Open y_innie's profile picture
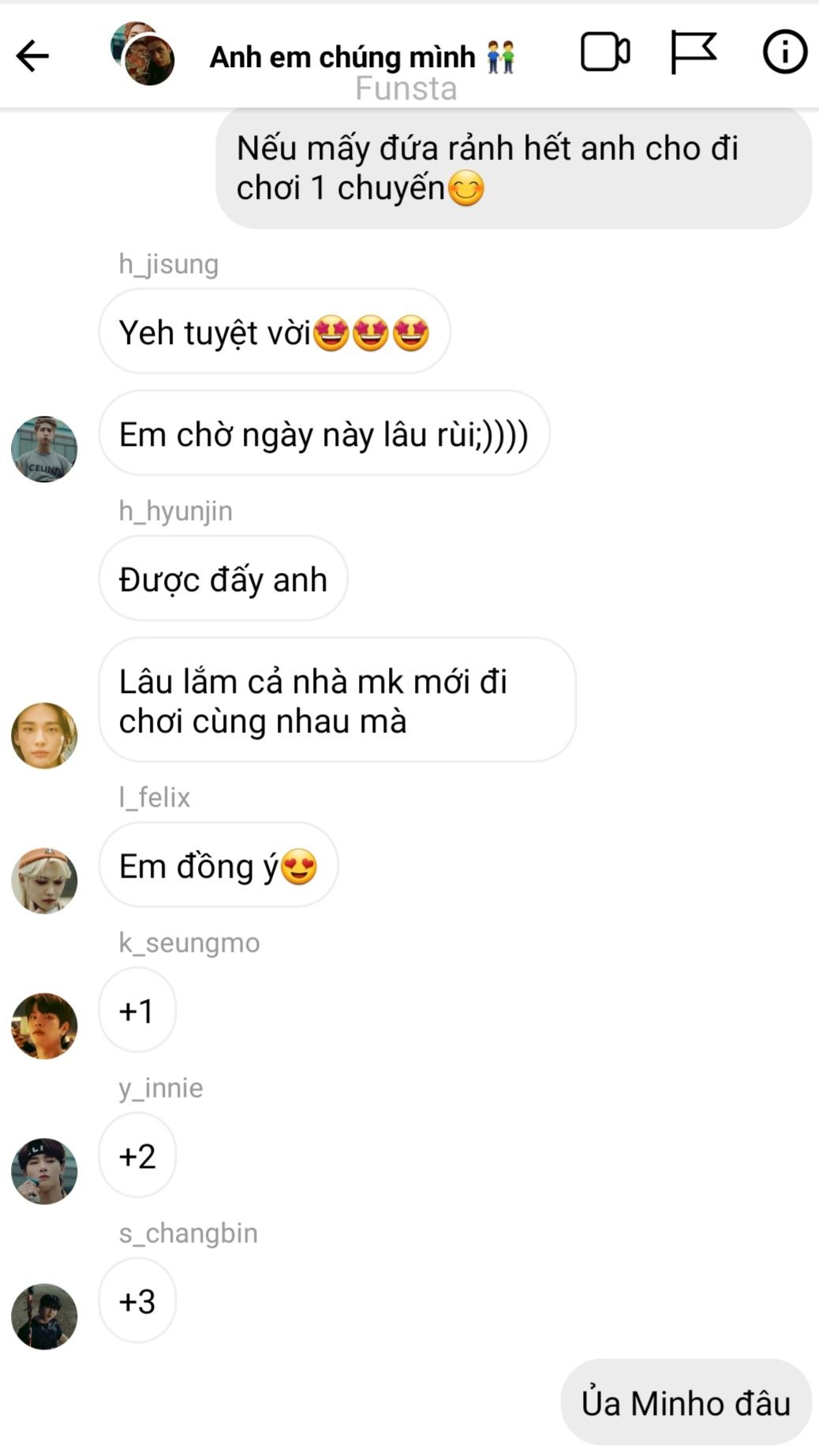 point(44,1171)
